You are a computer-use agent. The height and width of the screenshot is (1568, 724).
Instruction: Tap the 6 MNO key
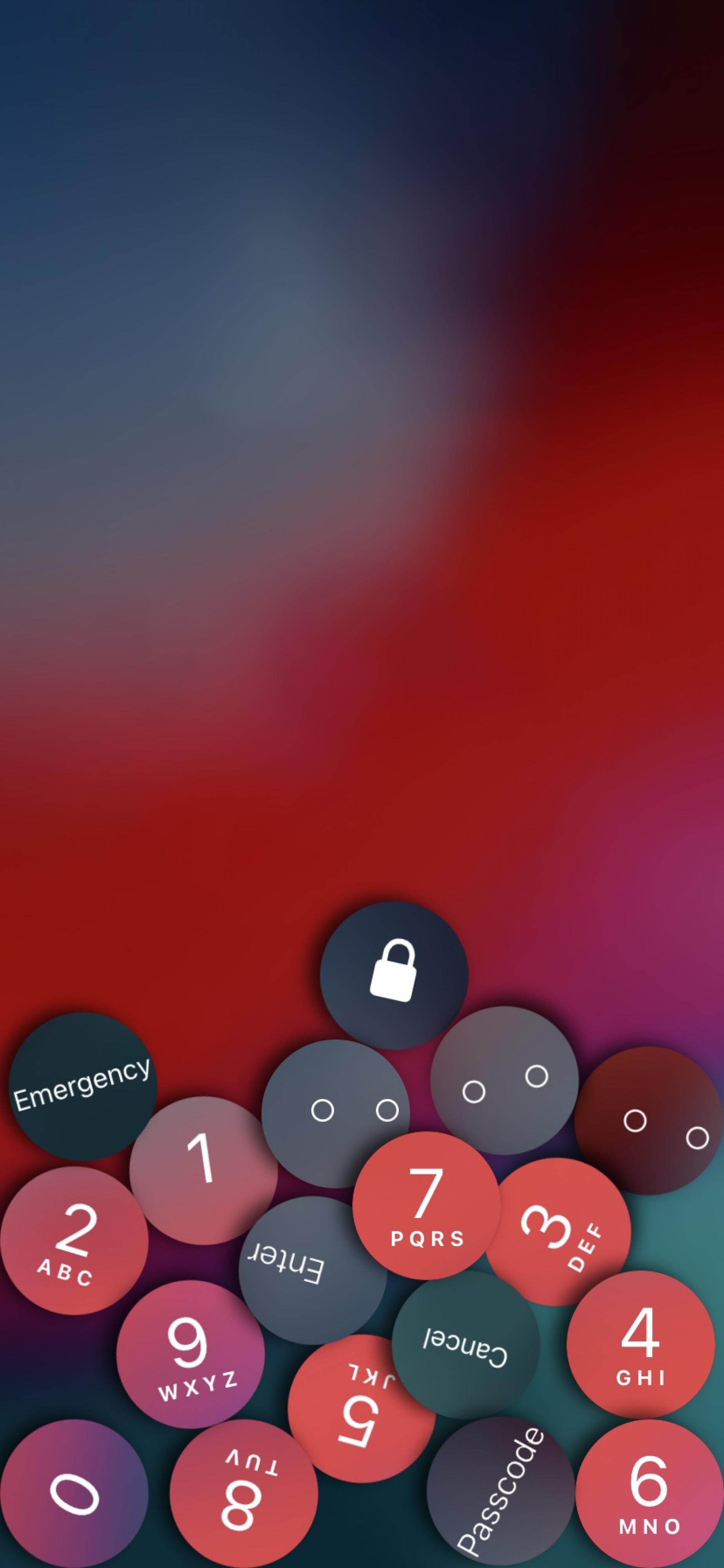click(x=649, y=1494)
